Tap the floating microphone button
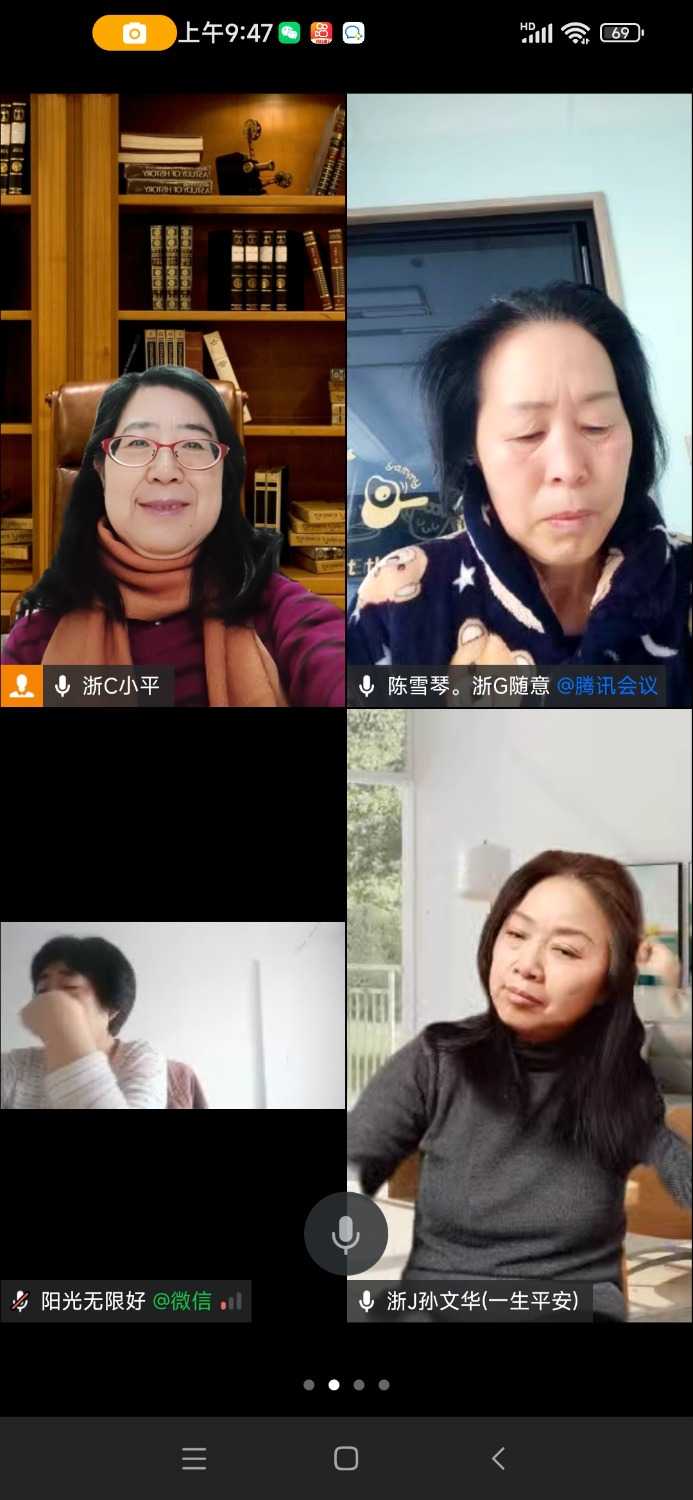The width and height of the screenshot is (693, 1500). click(346, 1233)
